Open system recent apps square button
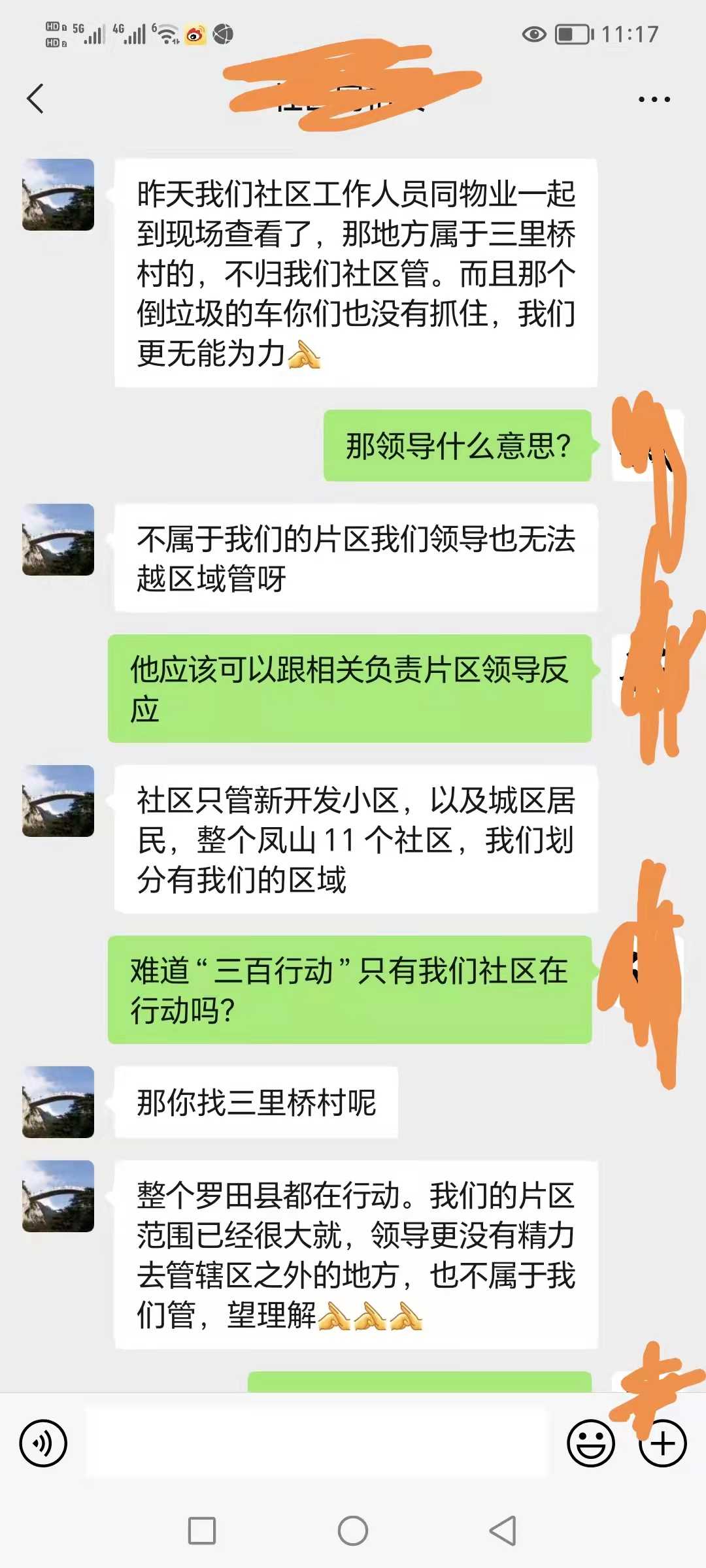706x1568 pixels. [x=202, y=1531]
